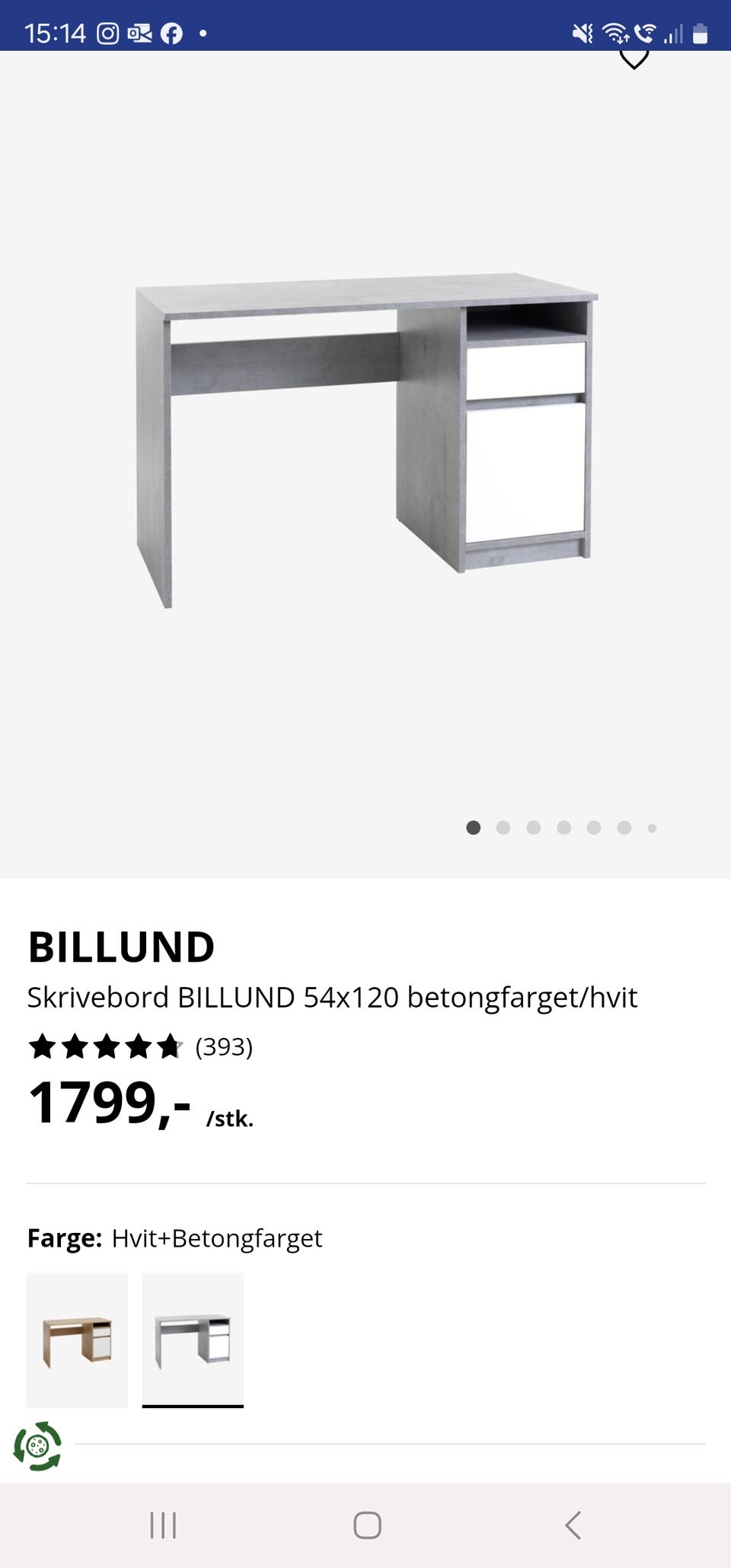
Task: Tap the 1799,- price label
Action: [107, 1103]
